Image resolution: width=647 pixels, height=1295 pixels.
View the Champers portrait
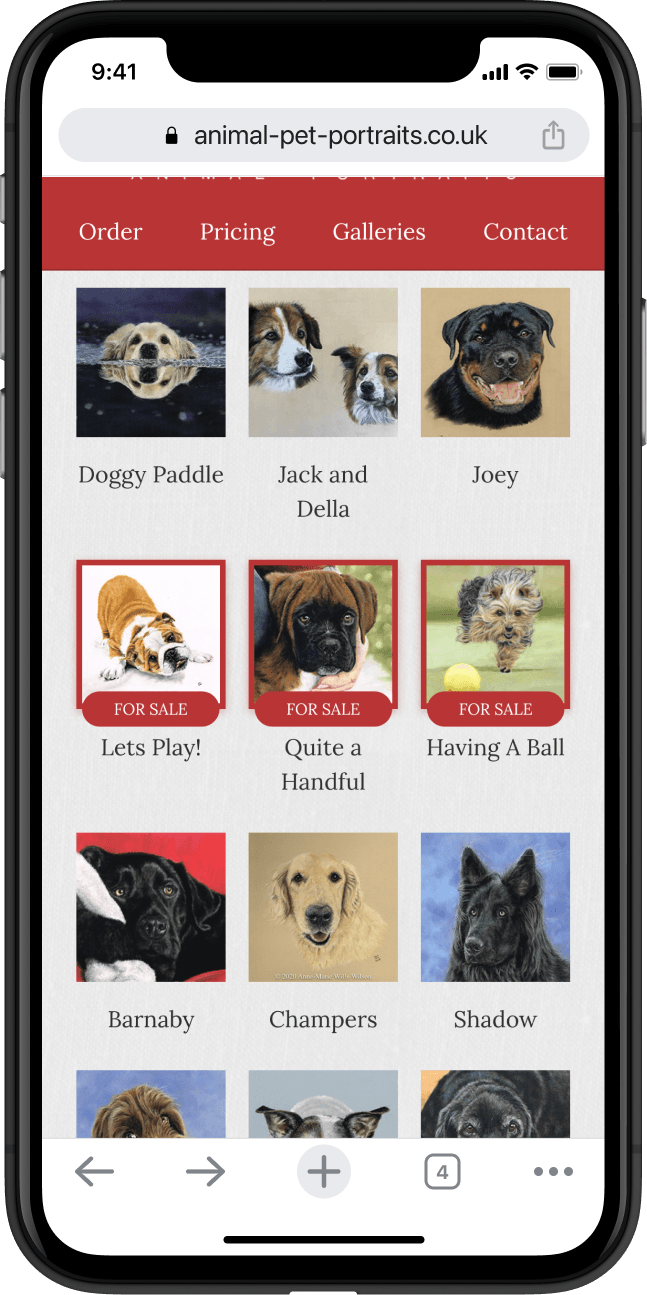(x=323, y=907)
